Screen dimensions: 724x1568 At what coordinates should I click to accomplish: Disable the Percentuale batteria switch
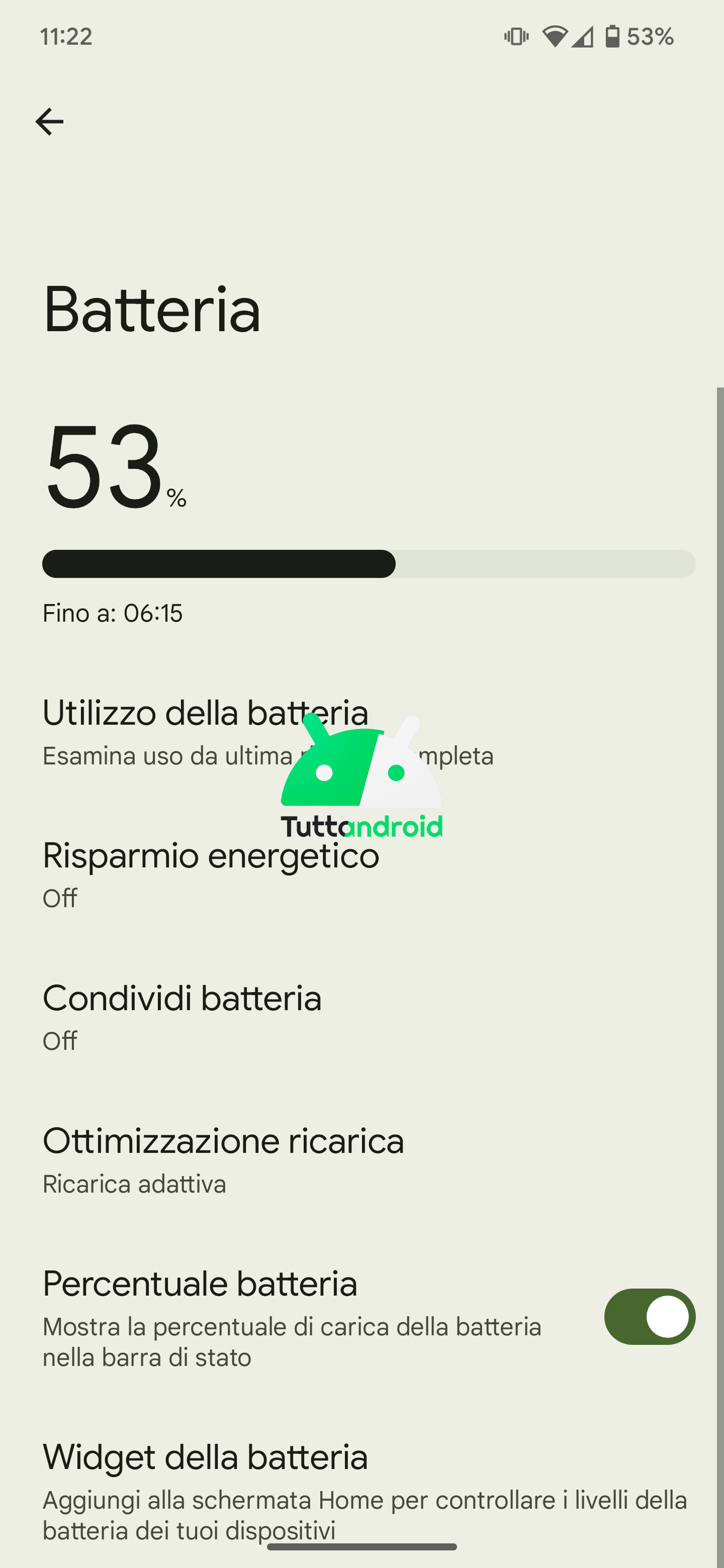(649, 1317)
